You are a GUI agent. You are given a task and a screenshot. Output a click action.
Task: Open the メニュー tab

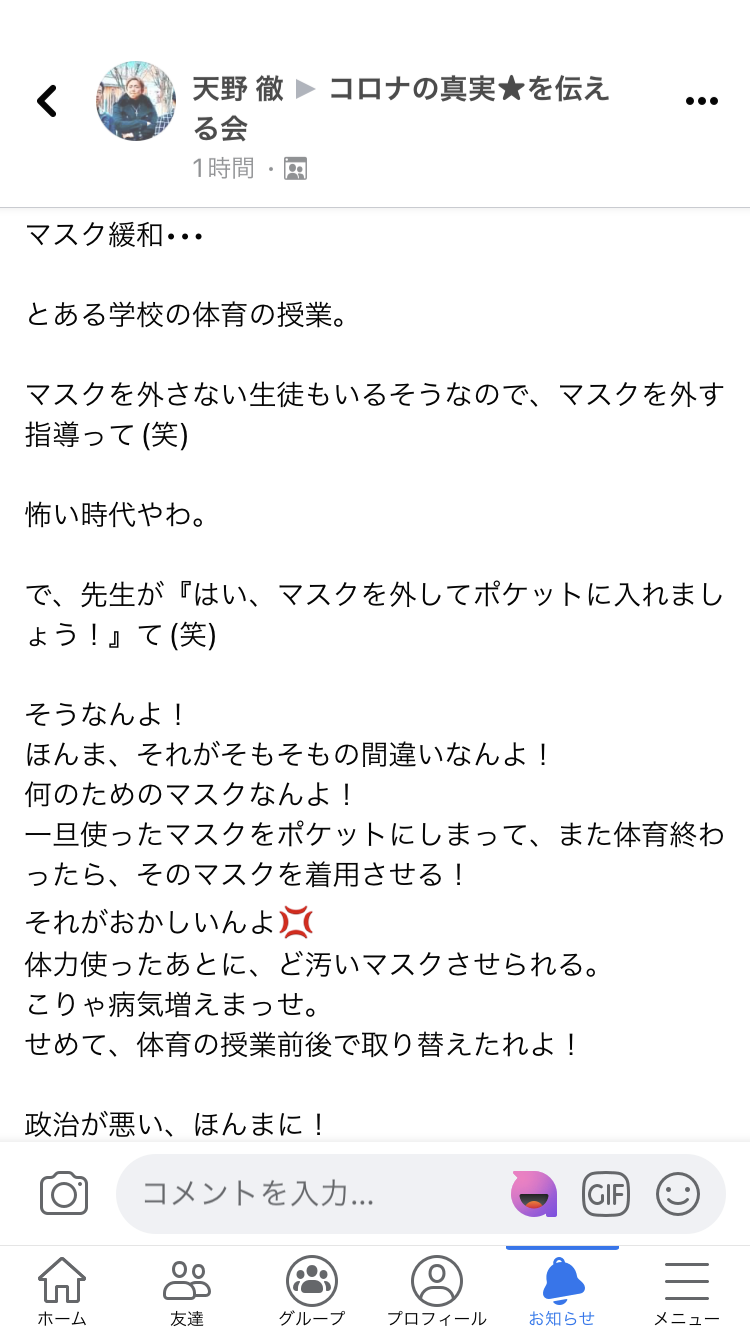click(x=687, y=1291)
